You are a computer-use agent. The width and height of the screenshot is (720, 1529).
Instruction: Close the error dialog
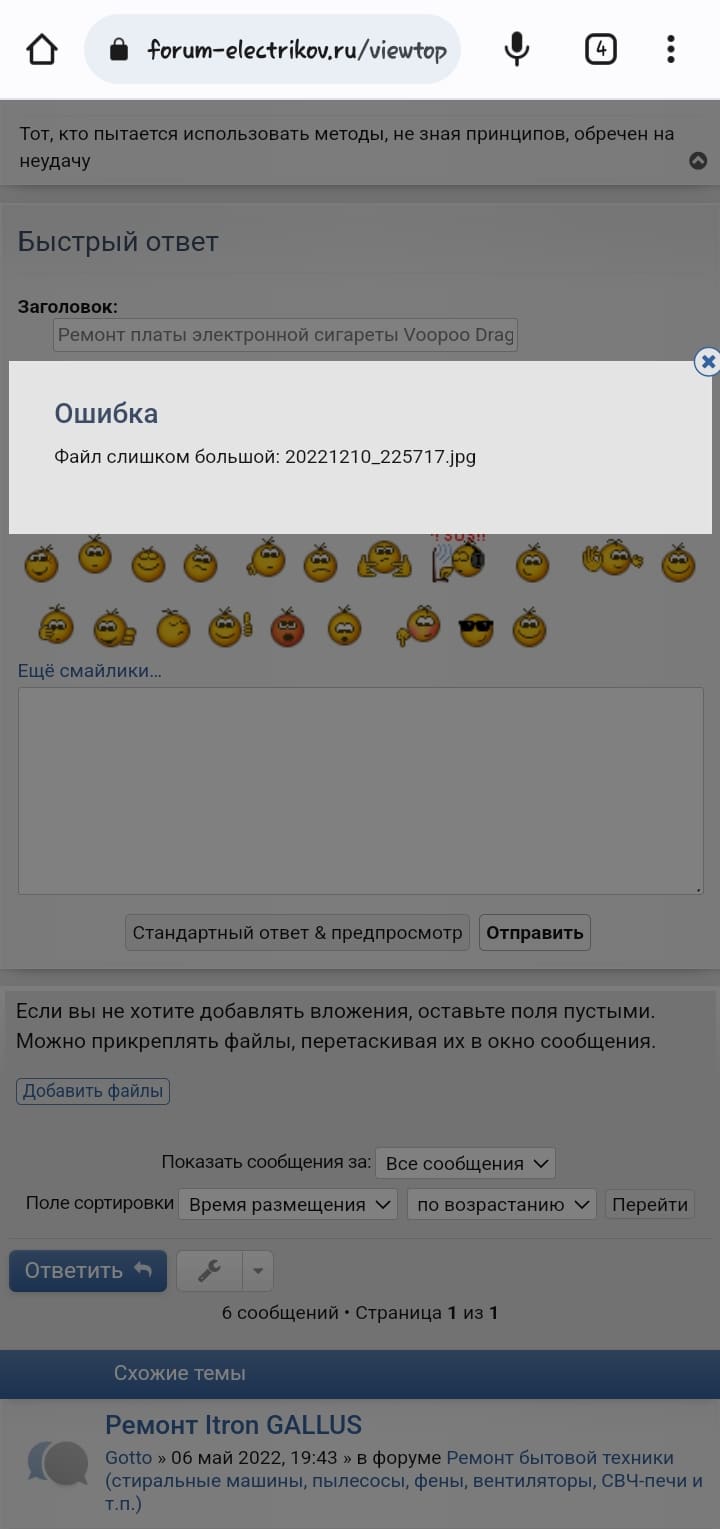pos(707,362)
